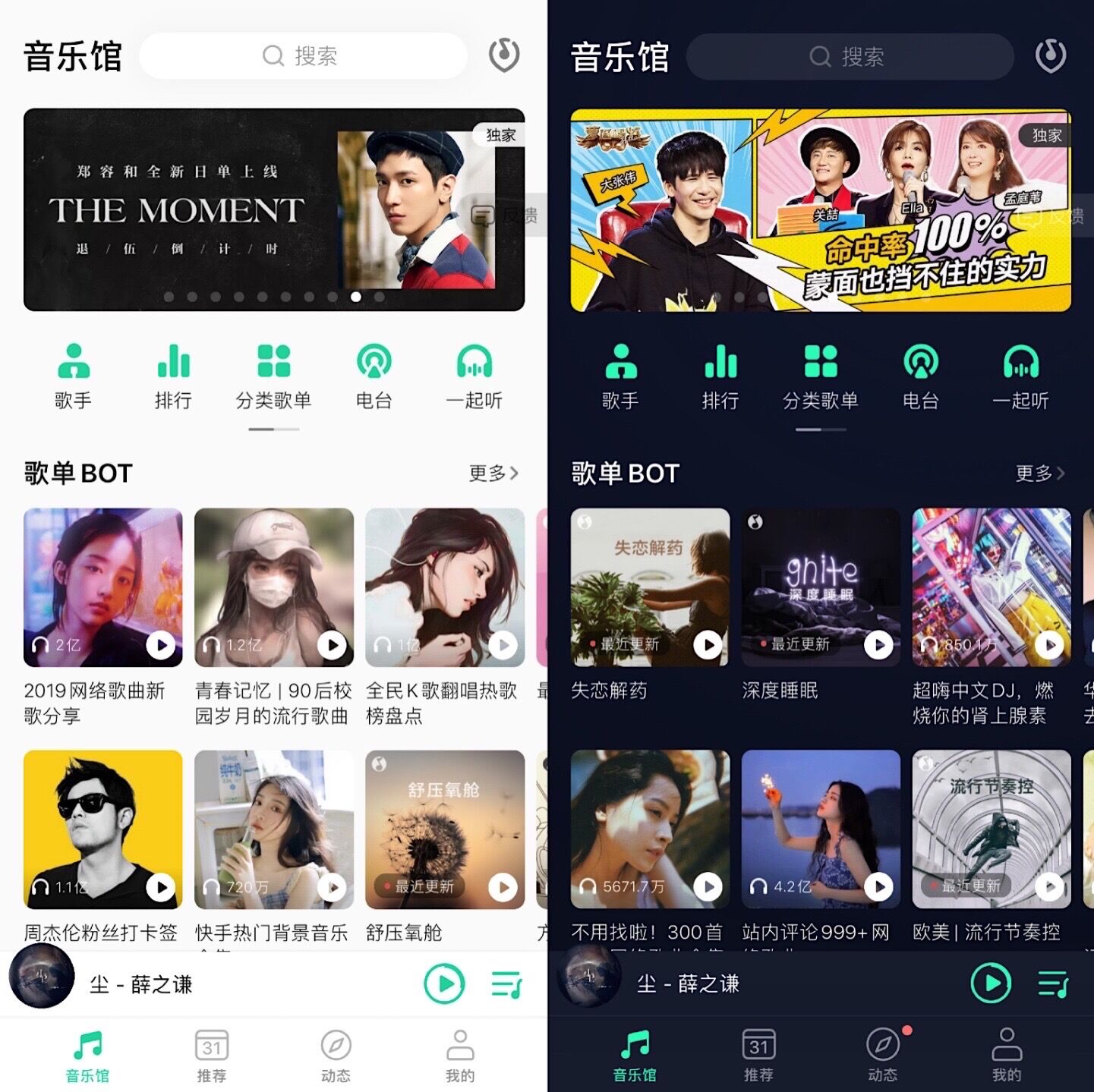
Task: Open the 超嗨中文DJ playlist
Action: 991,587
